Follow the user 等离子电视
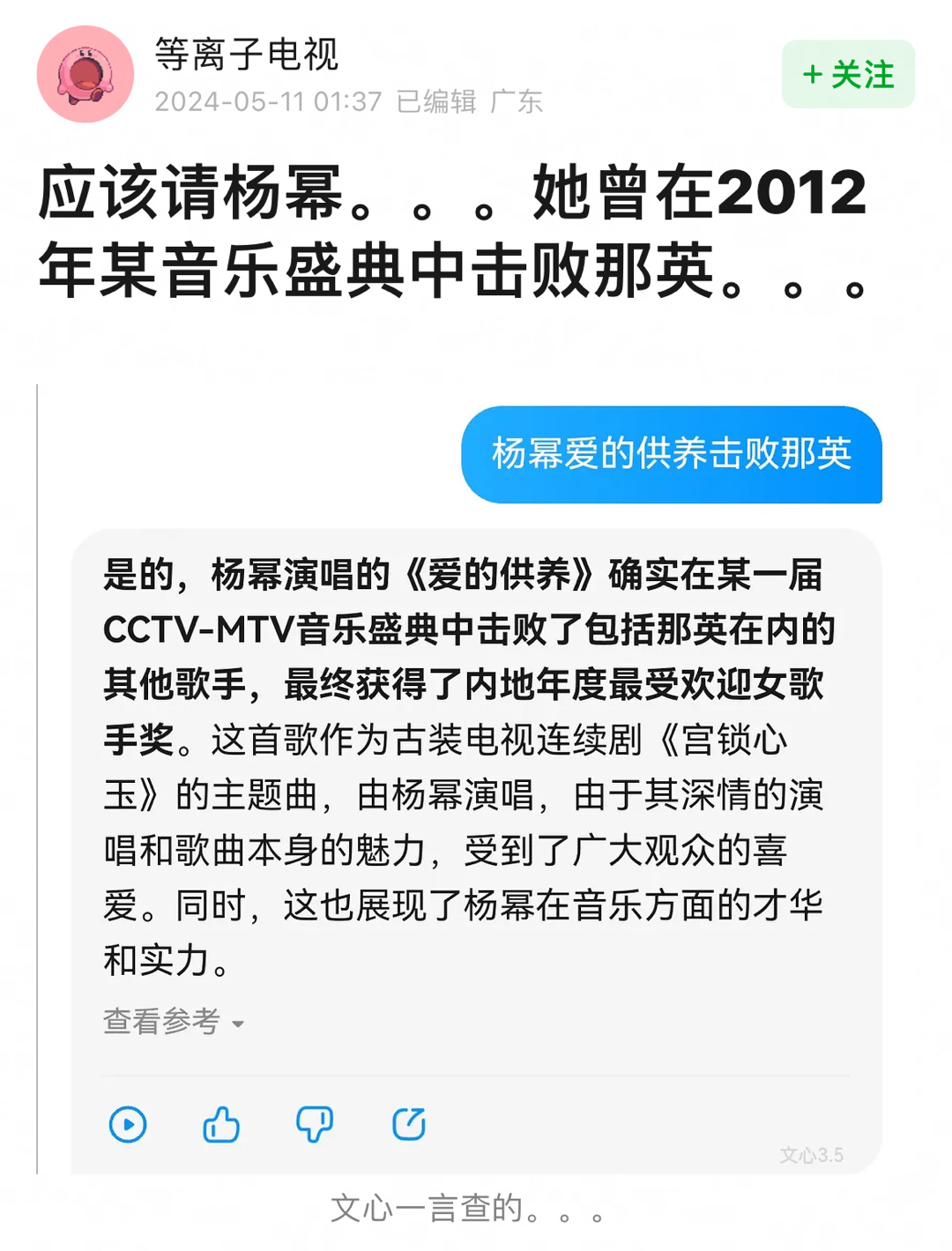This screenshot has height=1251, width=952. [848, 74]
